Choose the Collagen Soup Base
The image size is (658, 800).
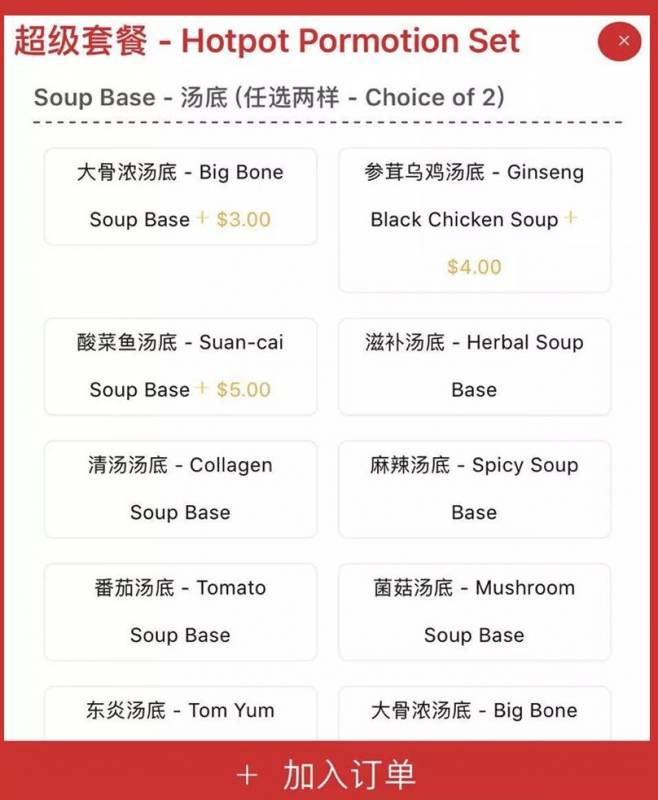coord(180,489)
